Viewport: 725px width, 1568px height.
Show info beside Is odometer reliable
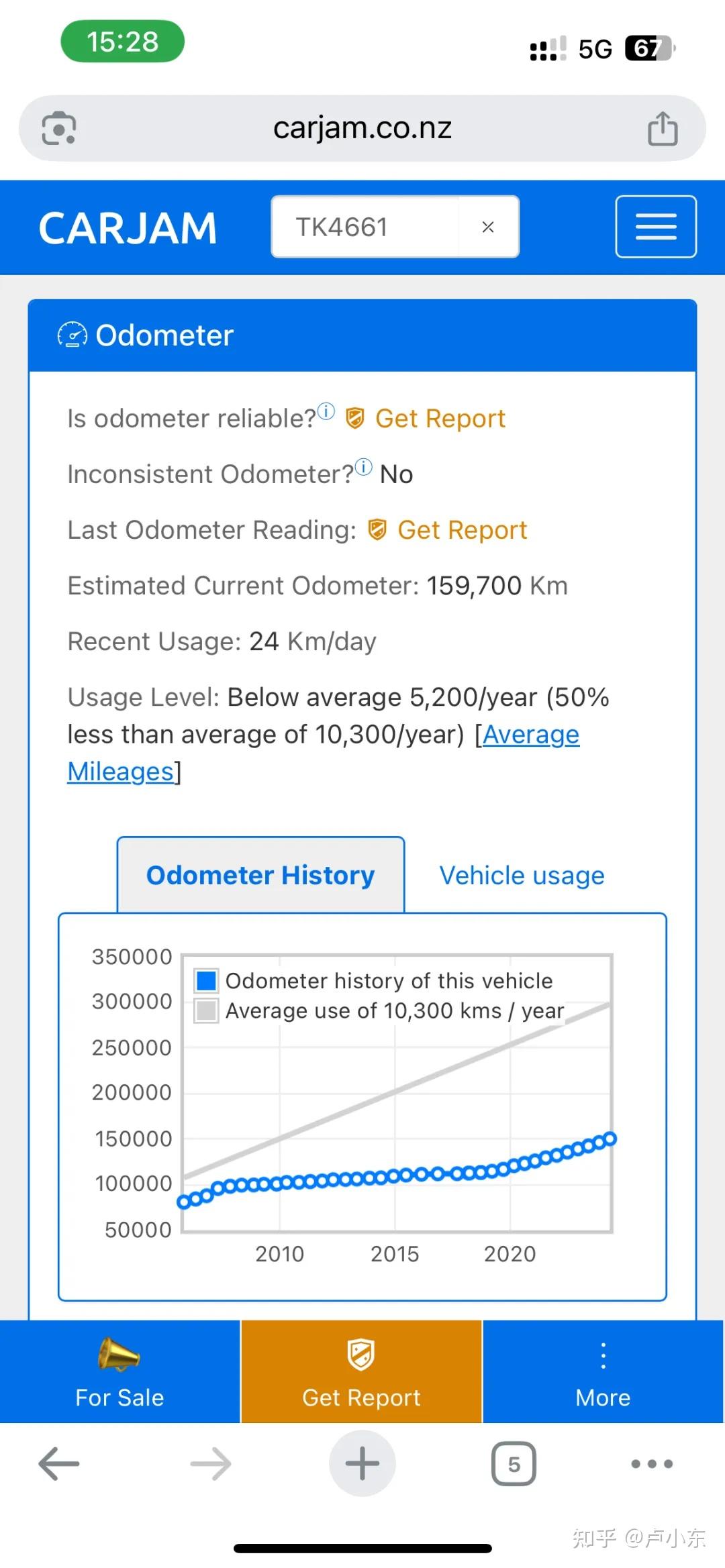[x=326, y=411]
